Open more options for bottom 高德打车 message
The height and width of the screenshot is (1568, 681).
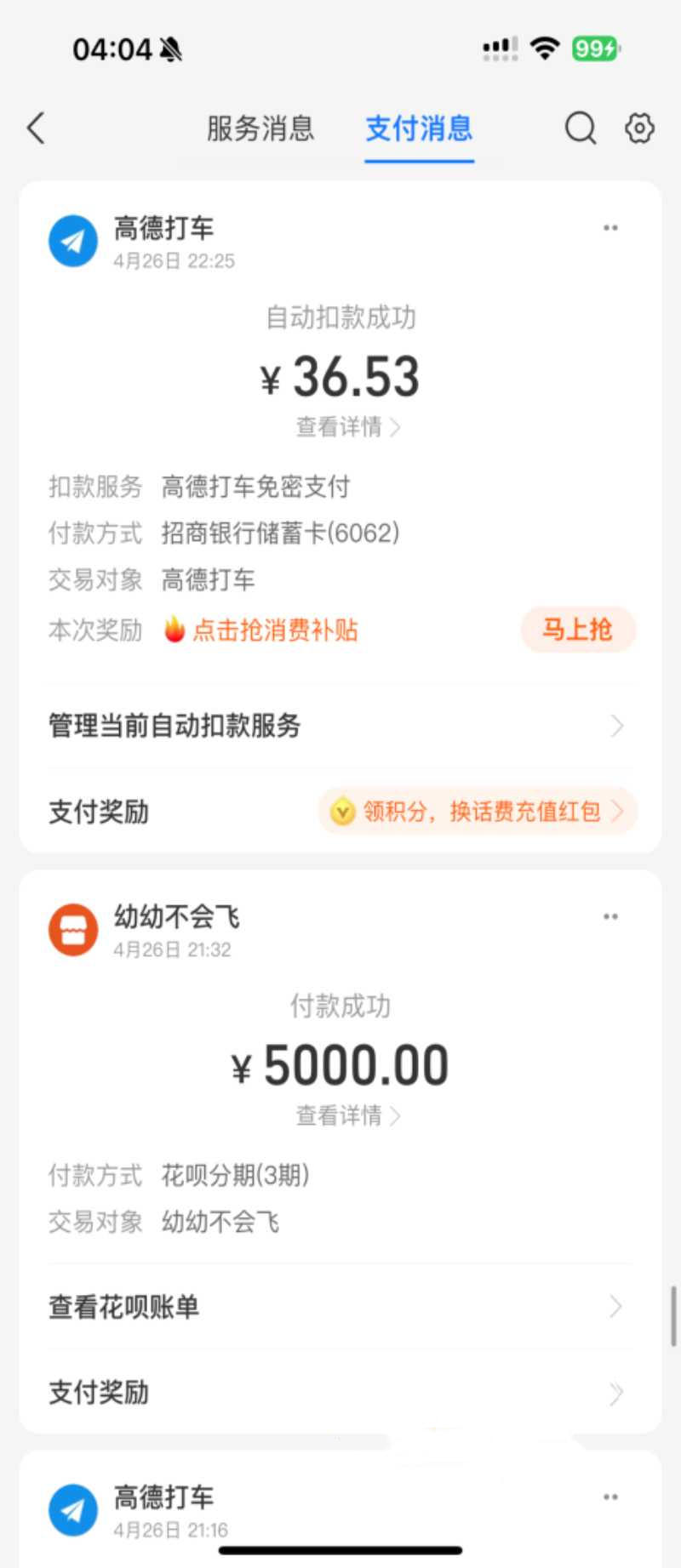pos(610,1497)
